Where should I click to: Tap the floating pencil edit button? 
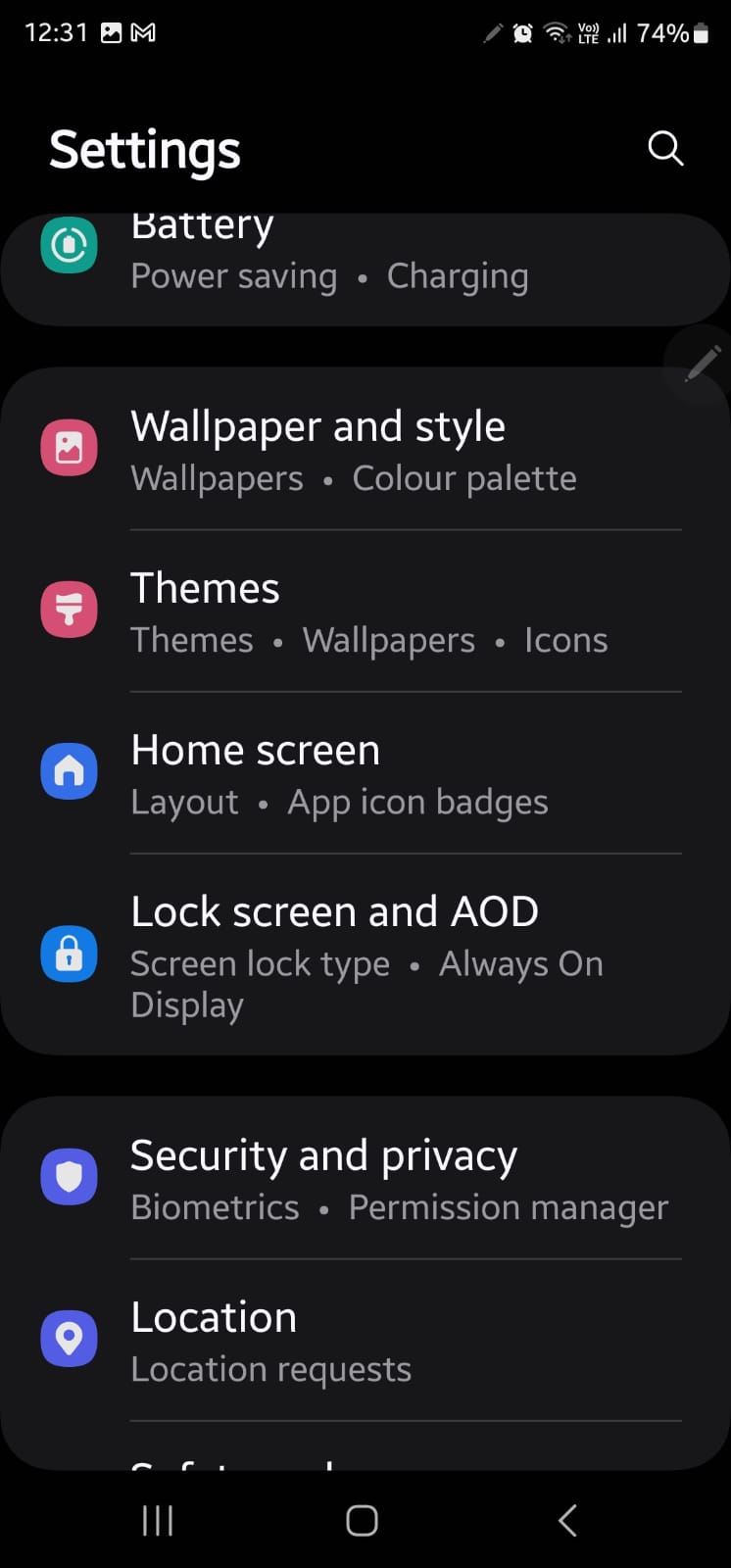coord(702,365)
